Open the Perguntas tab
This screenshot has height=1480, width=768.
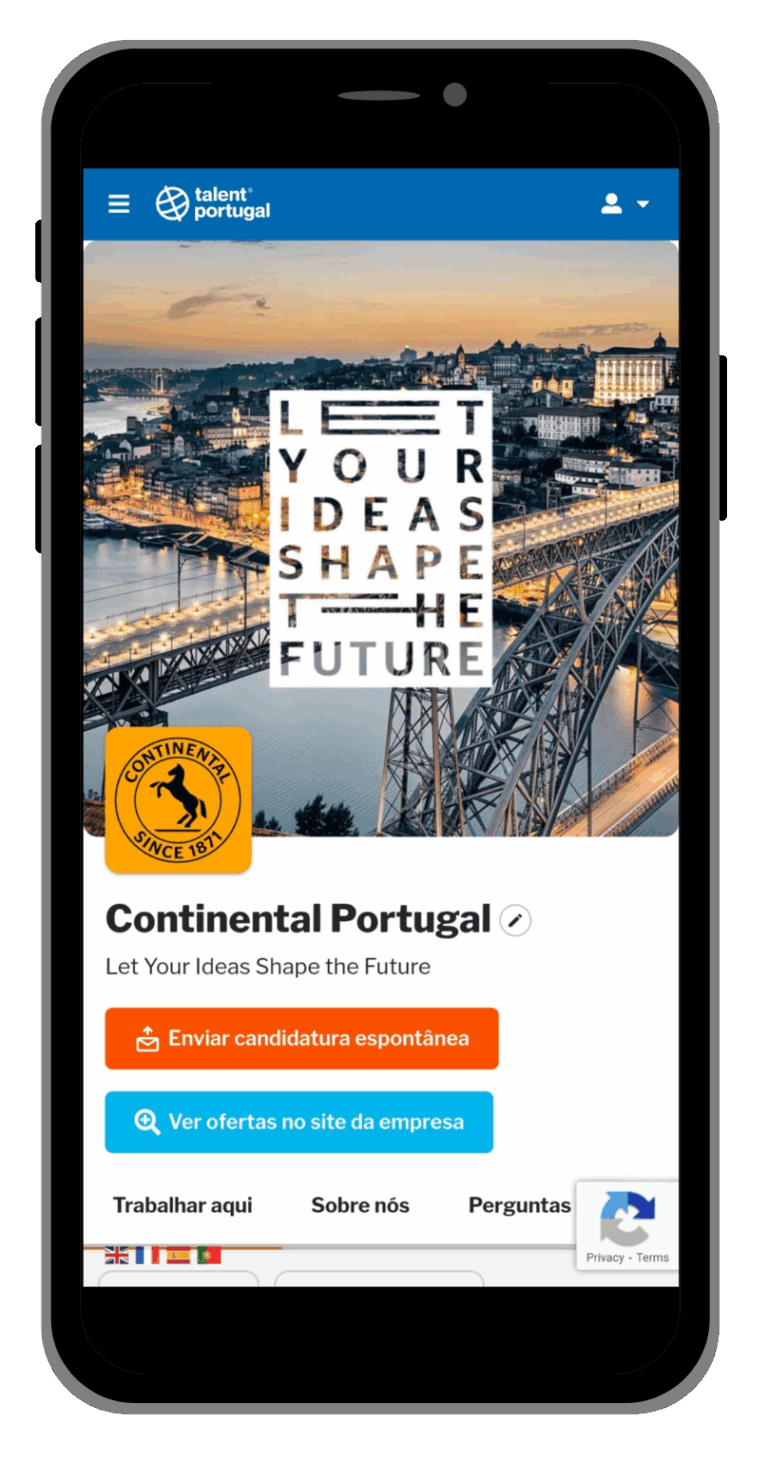519,1205
